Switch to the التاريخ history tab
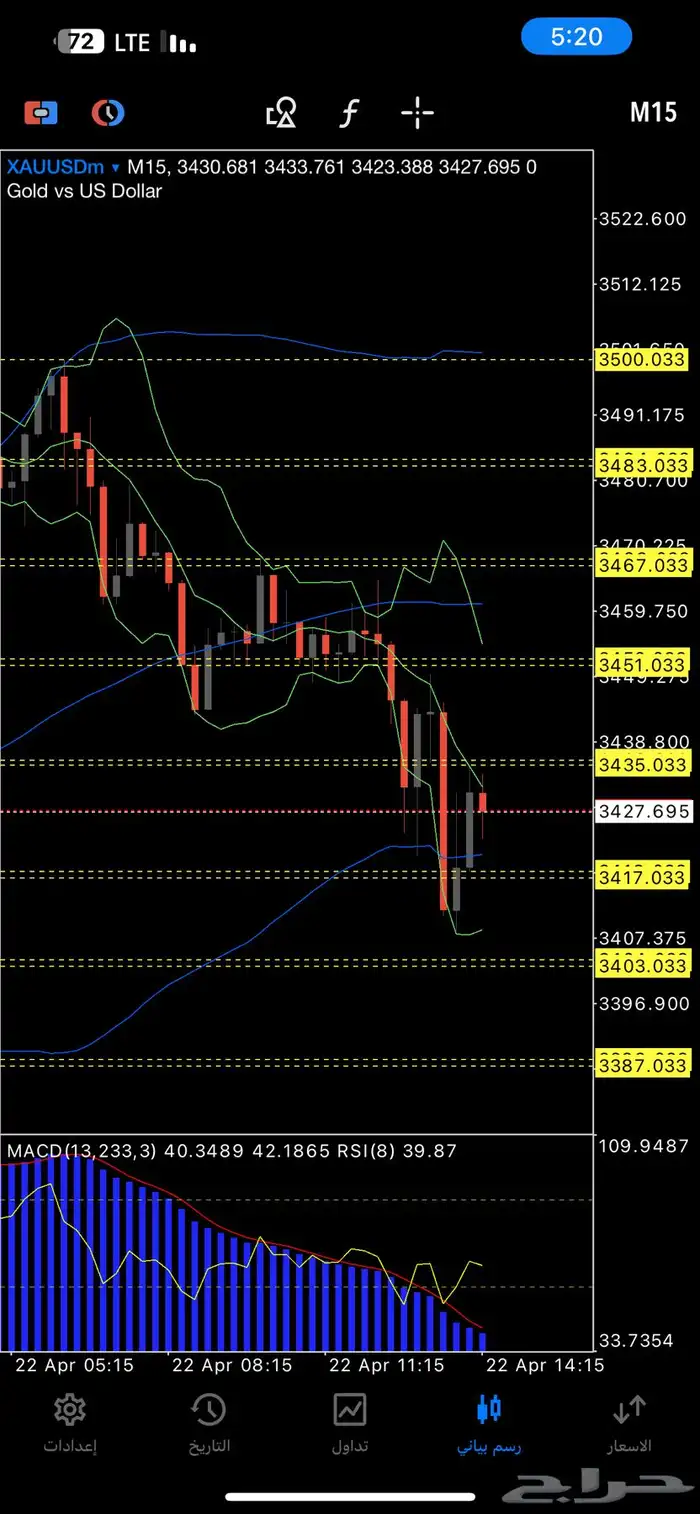This screenshot has width=700, height=1514. [x=209, y=1422]
